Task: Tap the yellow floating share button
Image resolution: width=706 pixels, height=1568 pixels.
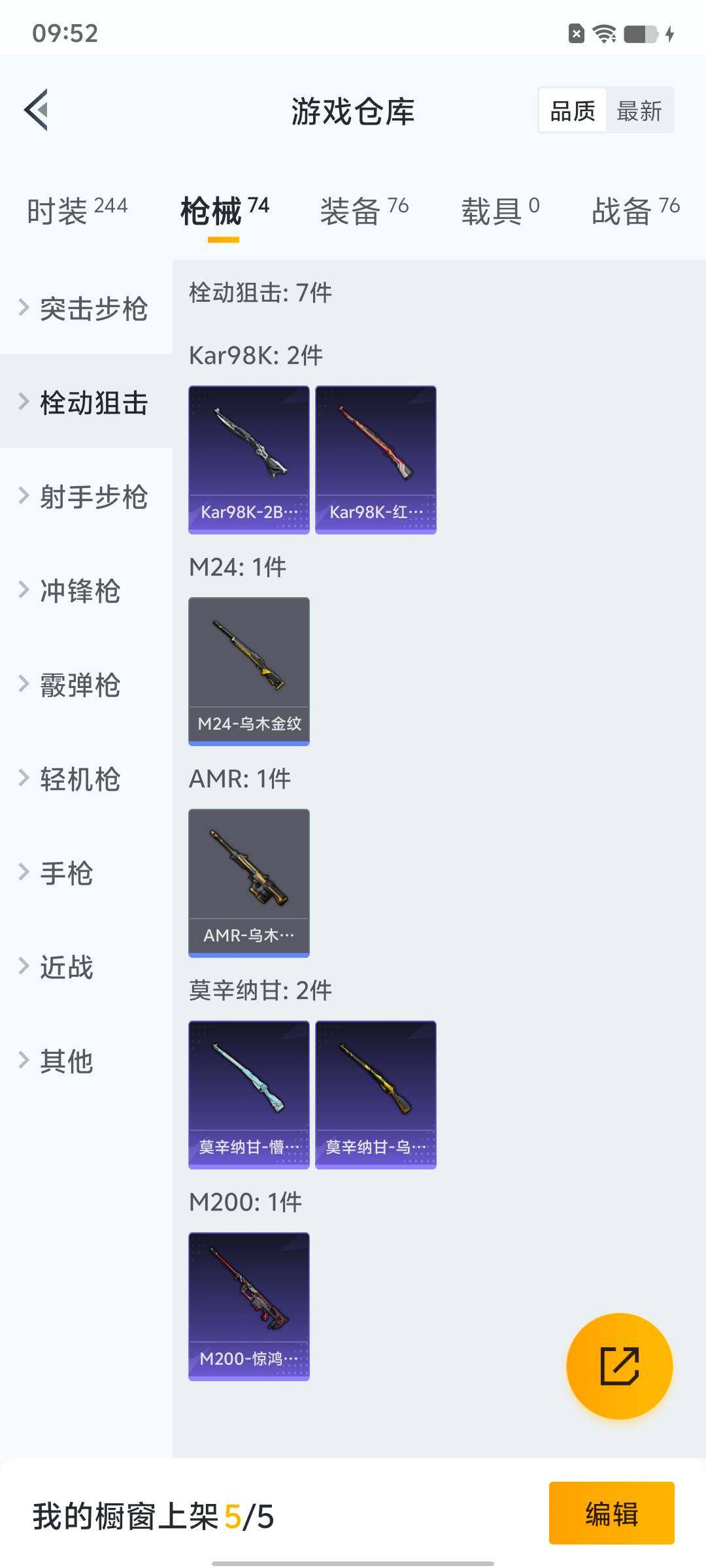Action: (619, 1366)
